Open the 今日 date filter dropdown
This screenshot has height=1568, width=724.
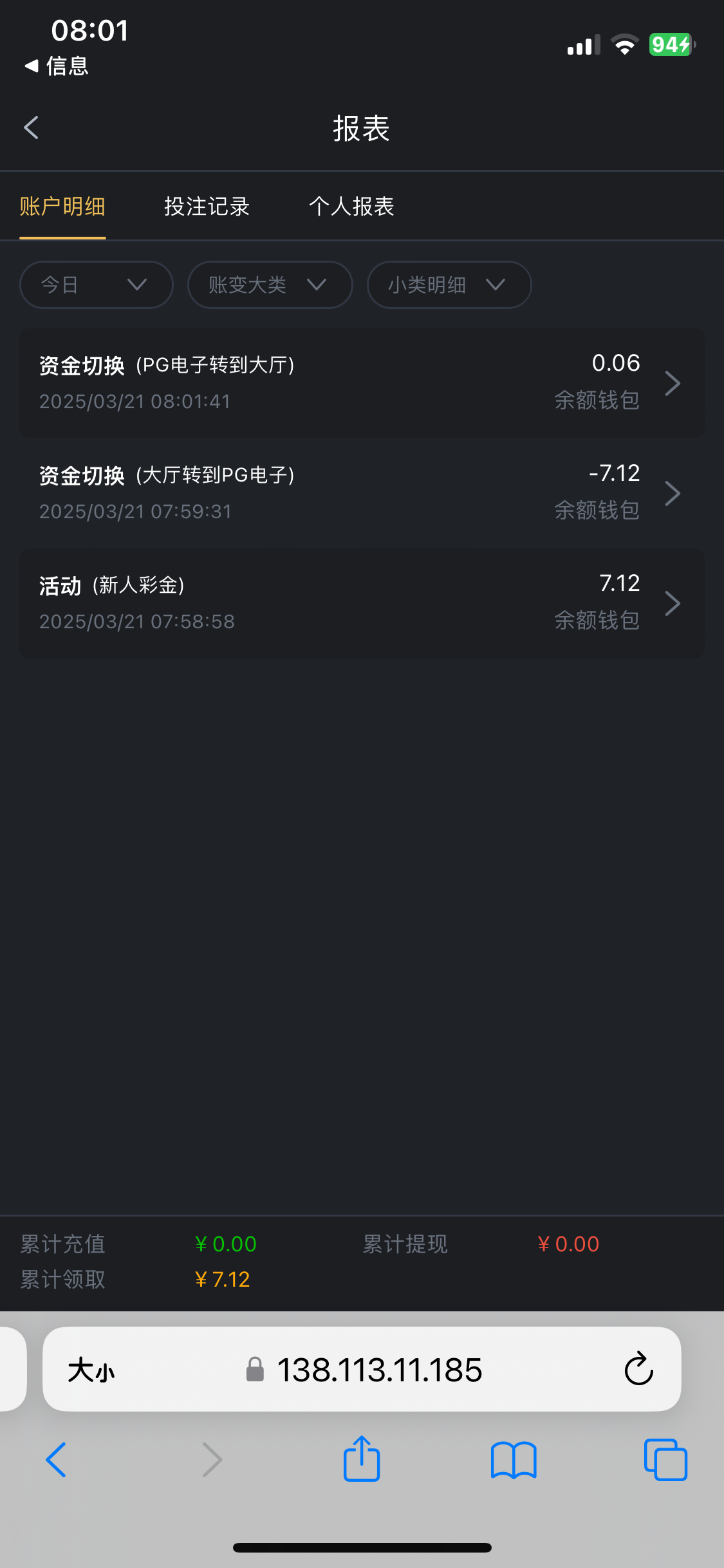[x=95, y=285]
